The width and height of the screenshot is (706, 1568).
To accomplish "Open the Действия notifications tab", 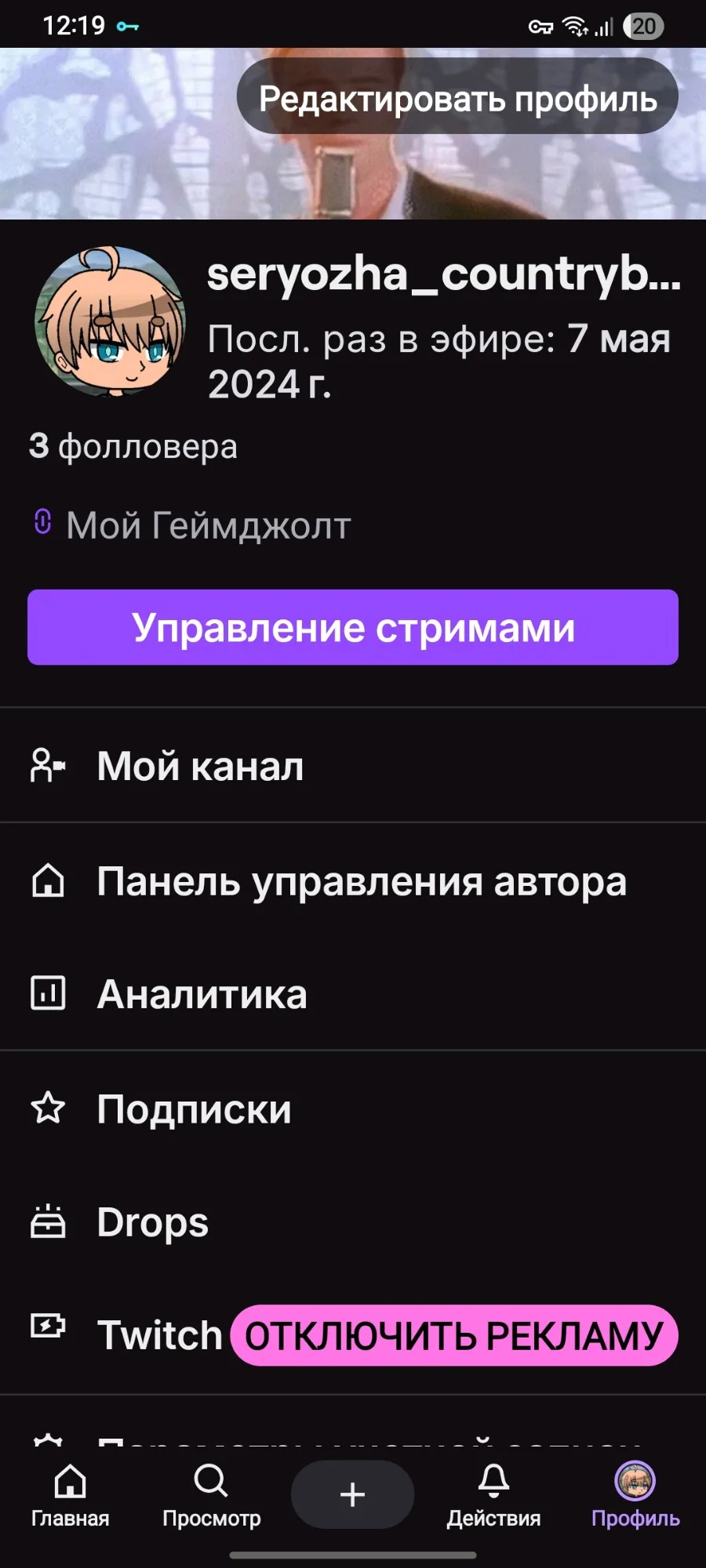I will click(x=493, y=1495).
